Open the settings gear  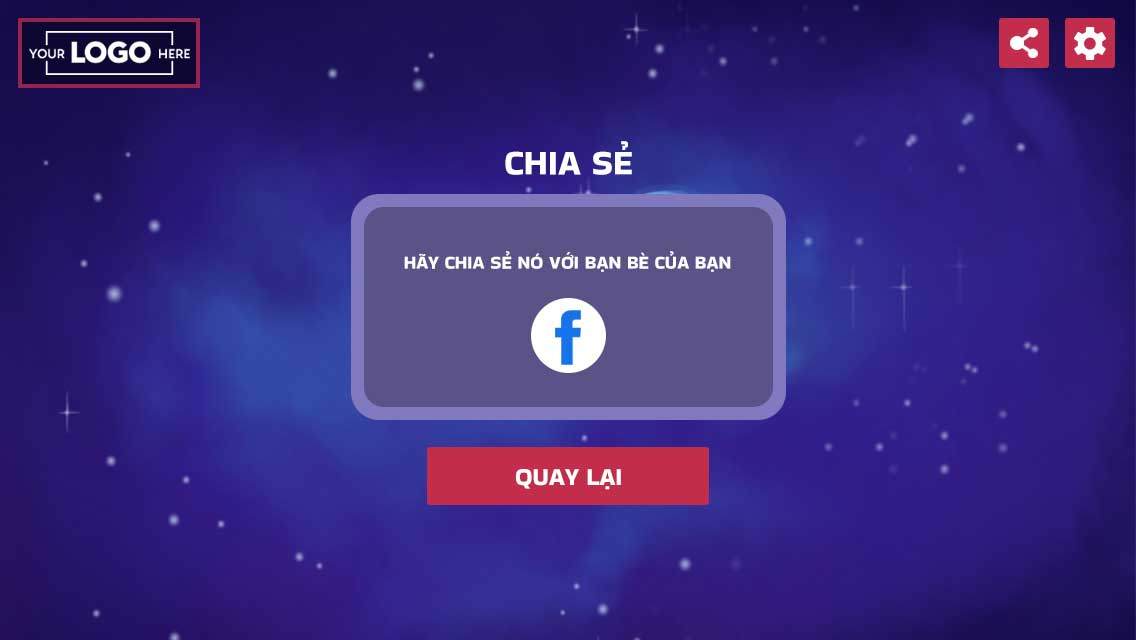coord(1089,43)
